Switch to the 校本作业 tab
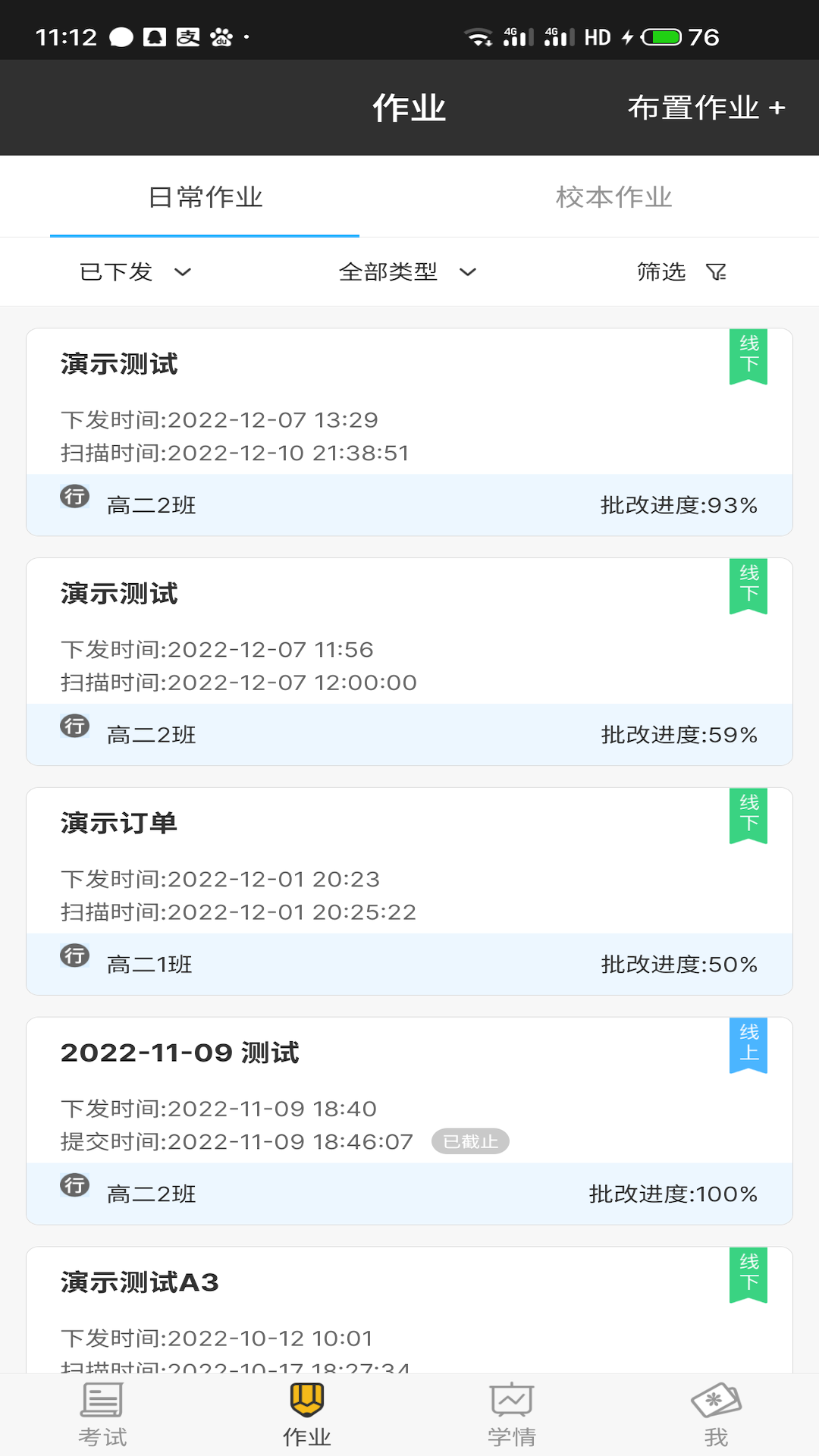The image size is (819, 1456). [x=613, y=196]
